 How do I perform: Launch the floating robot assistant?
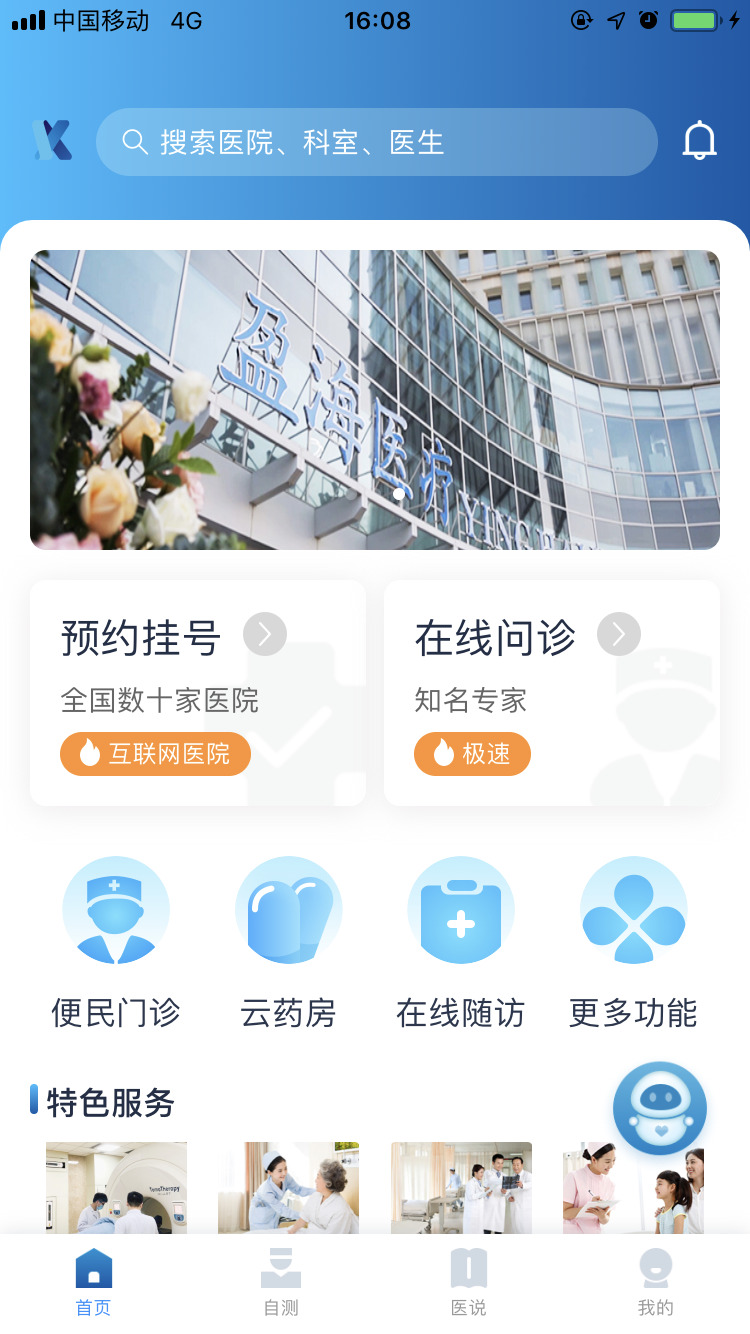(x=660, y=1108)
